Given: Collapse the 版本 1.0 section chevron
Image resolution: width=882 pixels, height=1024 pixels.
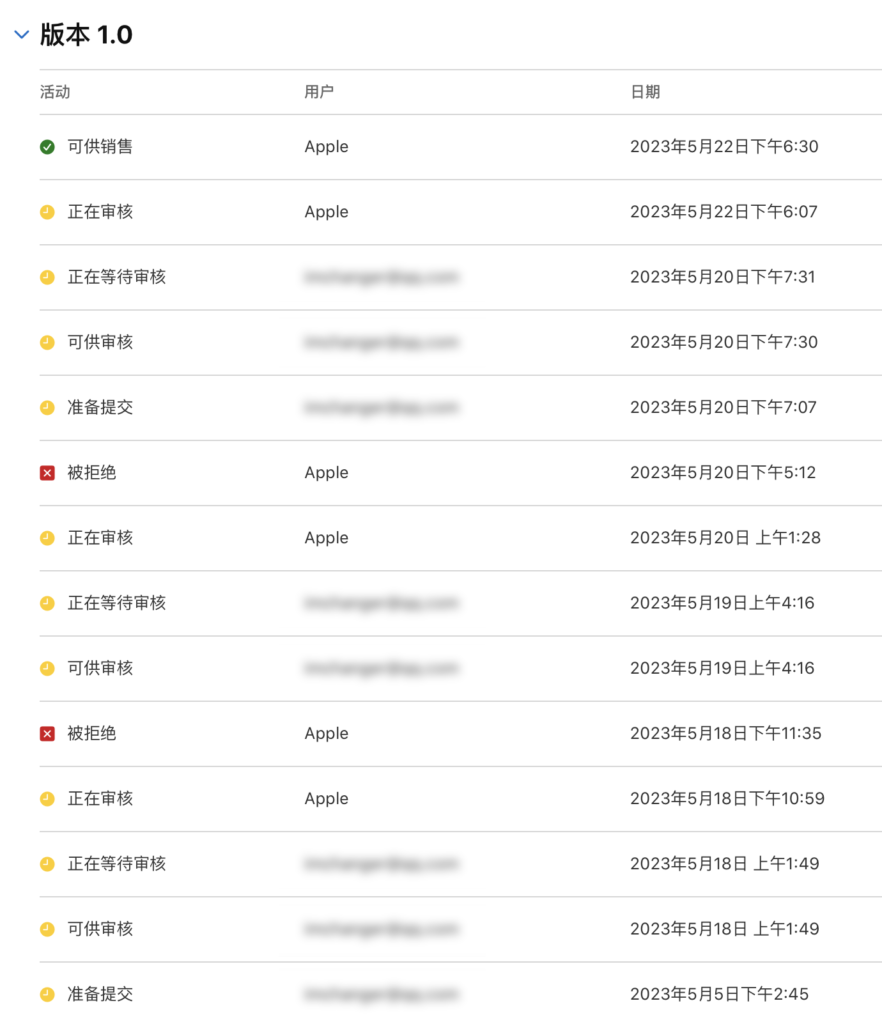Looking at the screenshot, I should (x=21, y=35).
